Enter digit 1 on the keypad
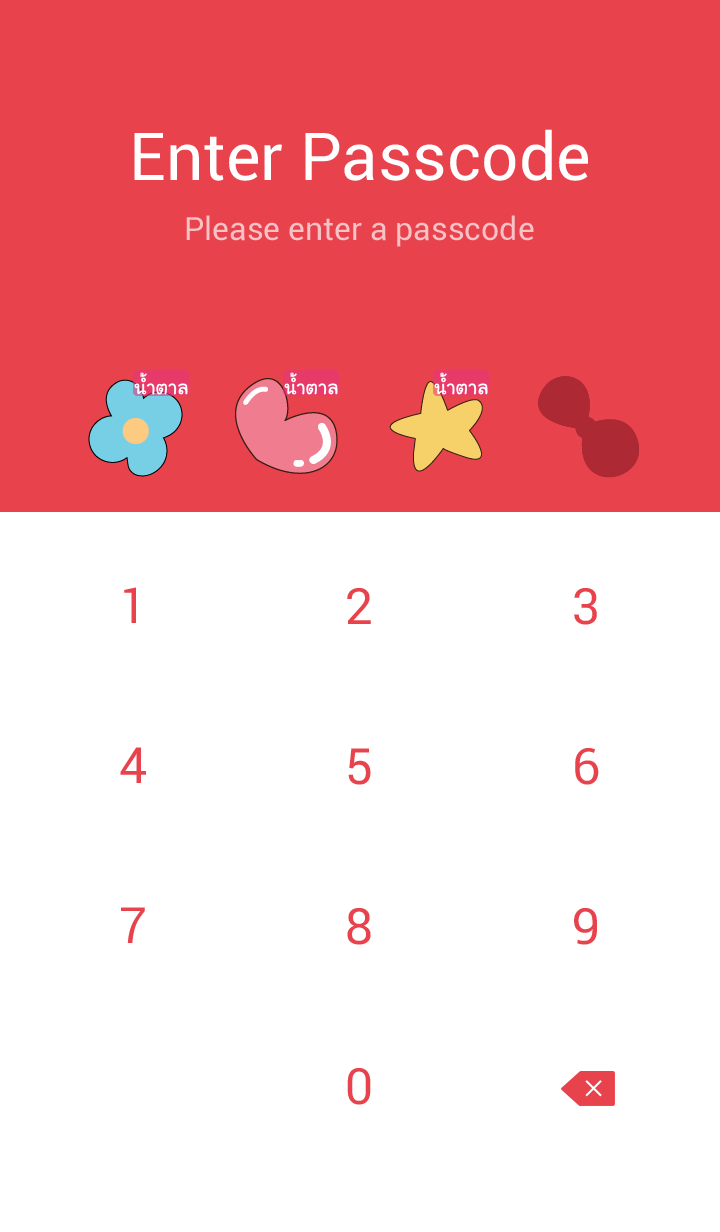Image resolution: width=720 pixels, height=1232 pixels. 132,607
